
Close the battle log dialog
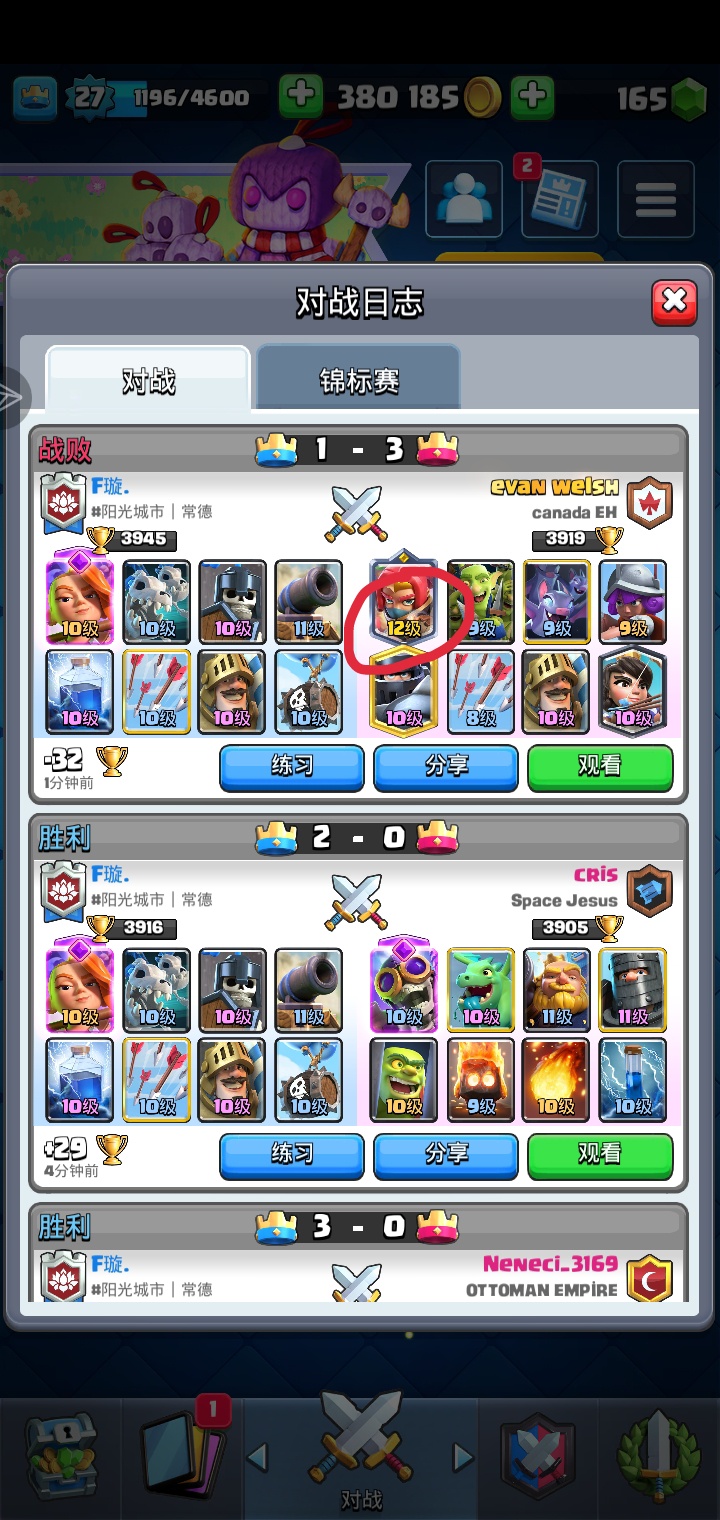point(674,301)
